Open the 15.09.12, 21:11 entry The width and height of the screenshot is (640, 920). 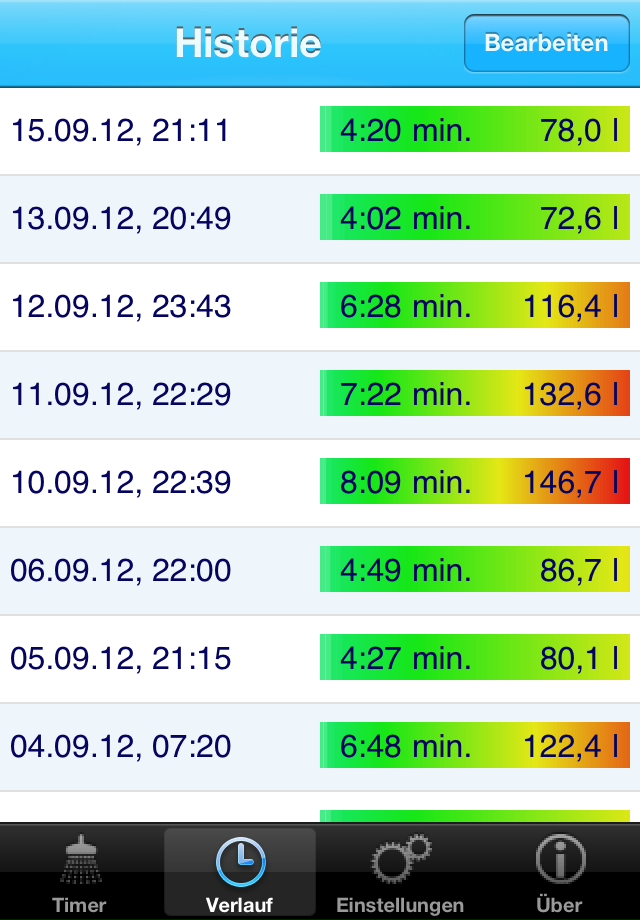tap(320, 131)
